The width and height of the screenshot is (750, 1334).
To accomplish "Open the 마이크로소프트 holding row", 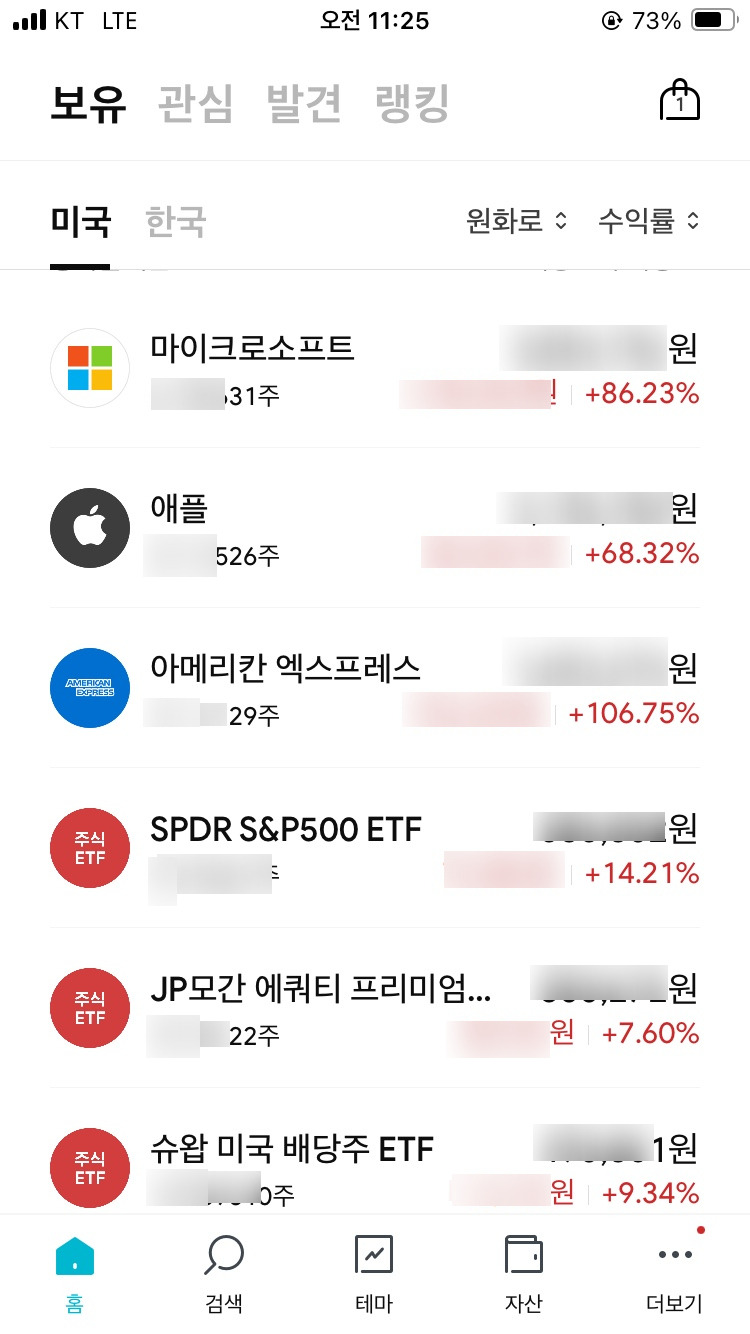I will (375, 368).
